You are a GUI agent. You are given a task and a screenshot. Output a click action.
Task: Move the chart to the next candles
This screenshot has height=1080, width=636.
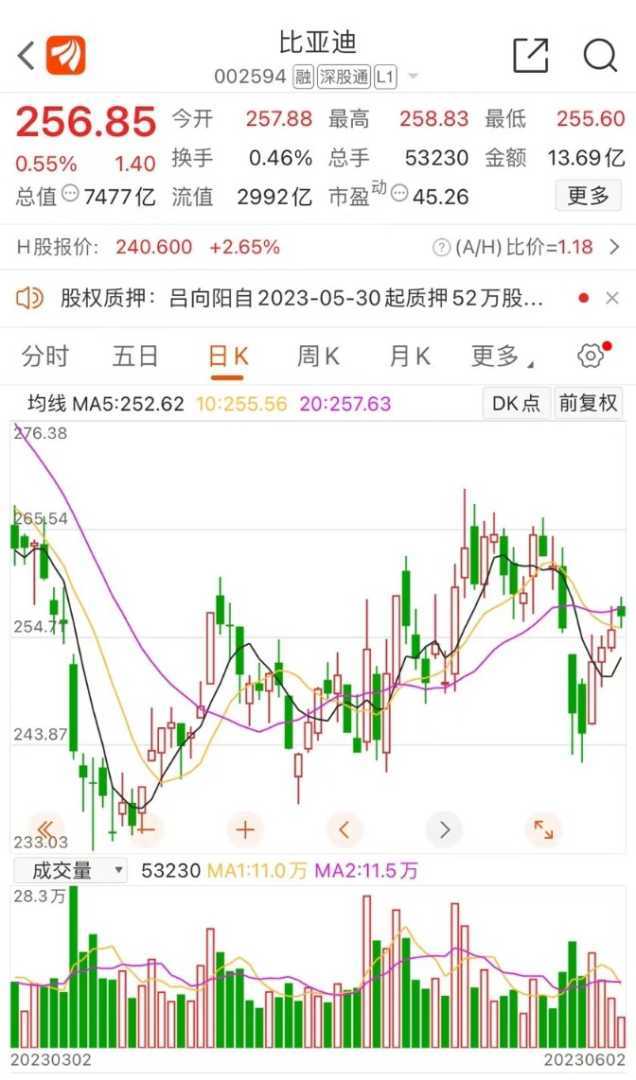445,829
